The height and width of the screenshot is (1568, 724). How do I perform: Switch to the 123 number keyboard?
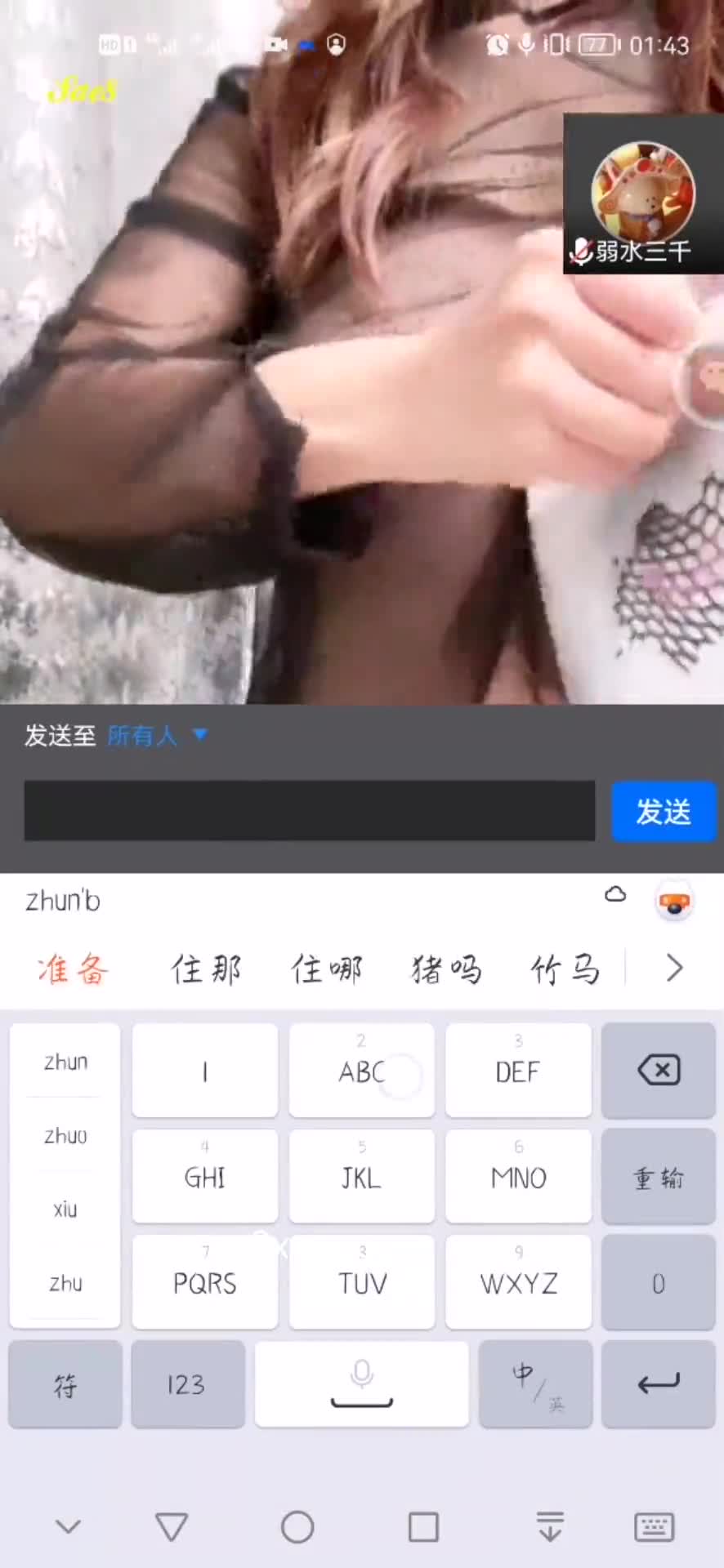[187, 1384]
